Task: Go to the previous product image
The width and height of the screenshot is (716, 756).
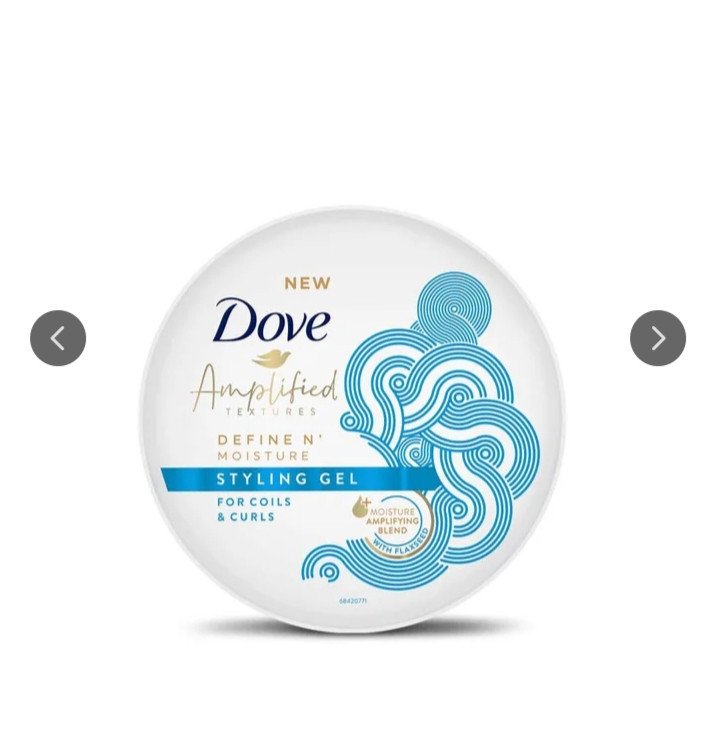Action: click(58, 338)
